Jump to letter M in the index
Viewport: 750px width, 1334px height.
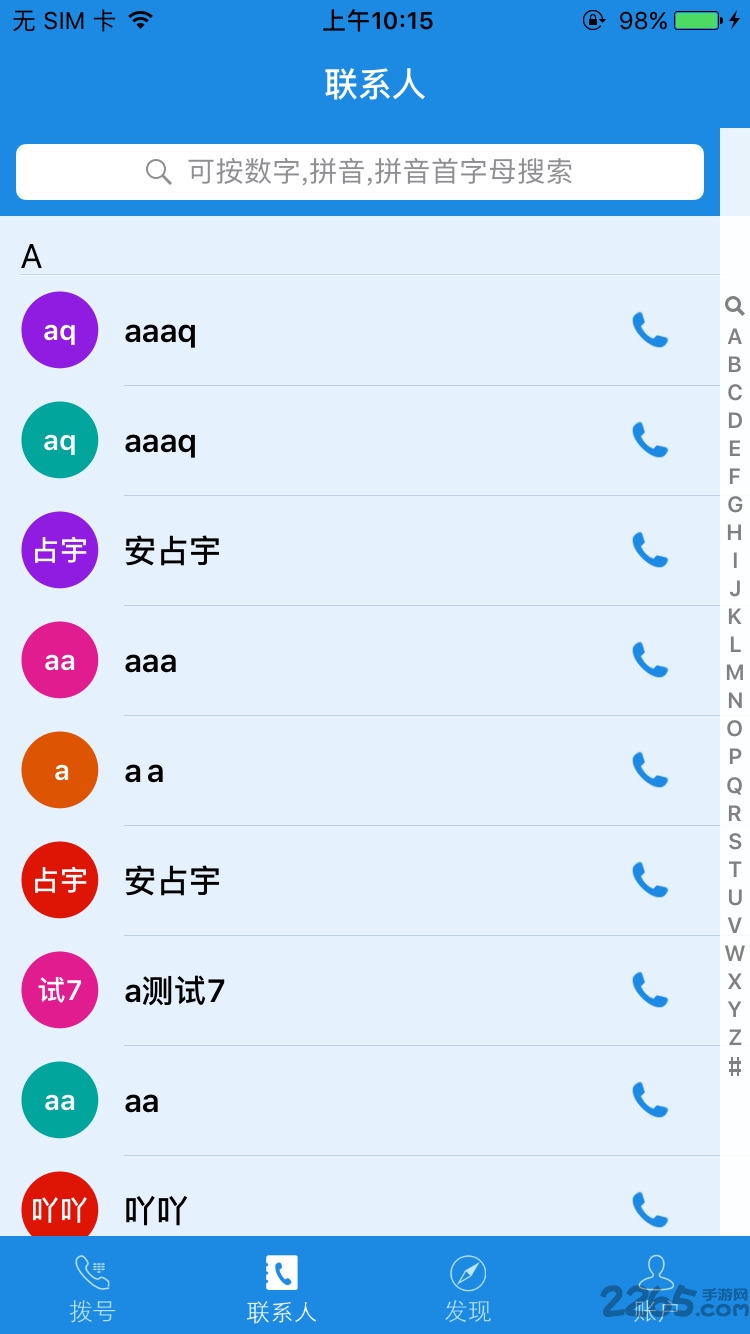(x=734, y=673)
